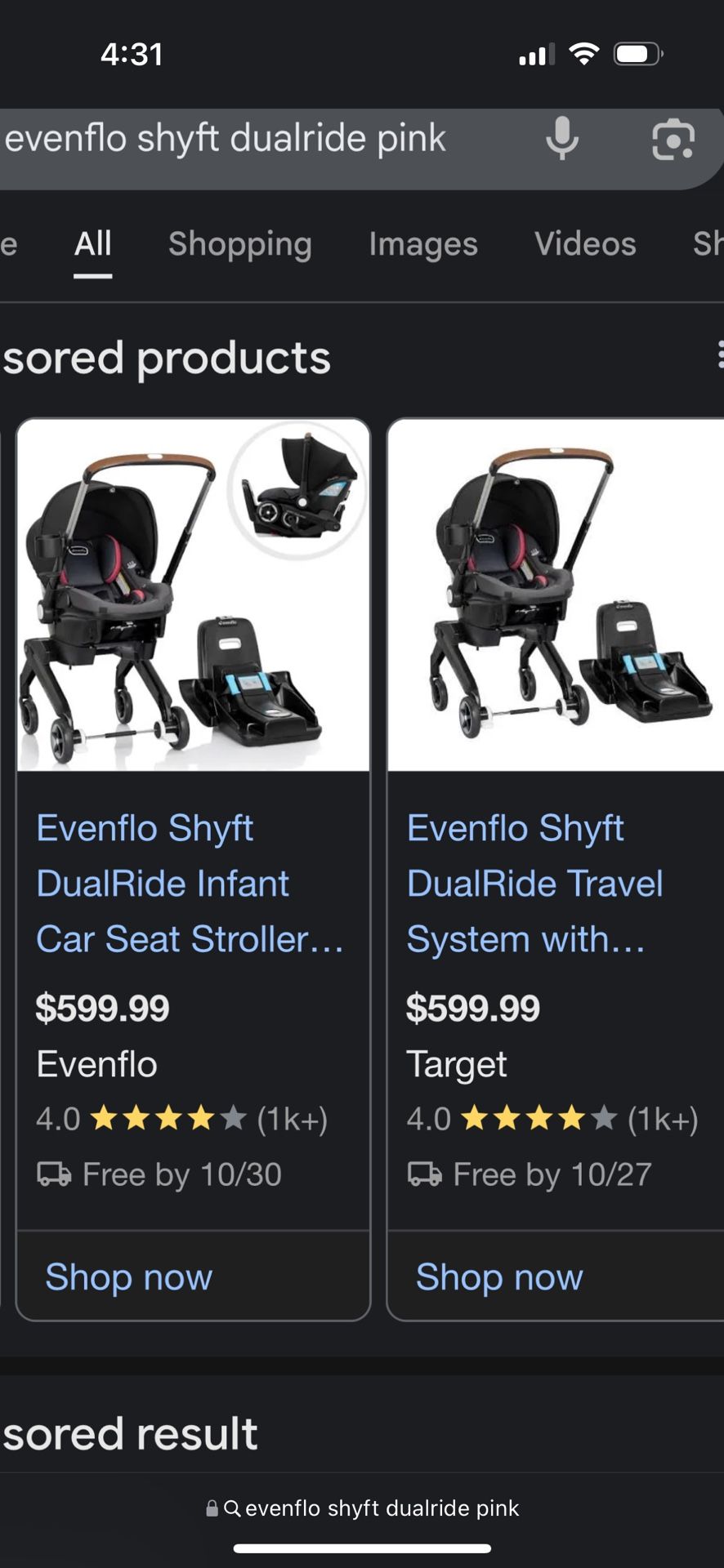Tap the stroller product image on the left card
The image size is (724, 1568).
click(192, 592)
